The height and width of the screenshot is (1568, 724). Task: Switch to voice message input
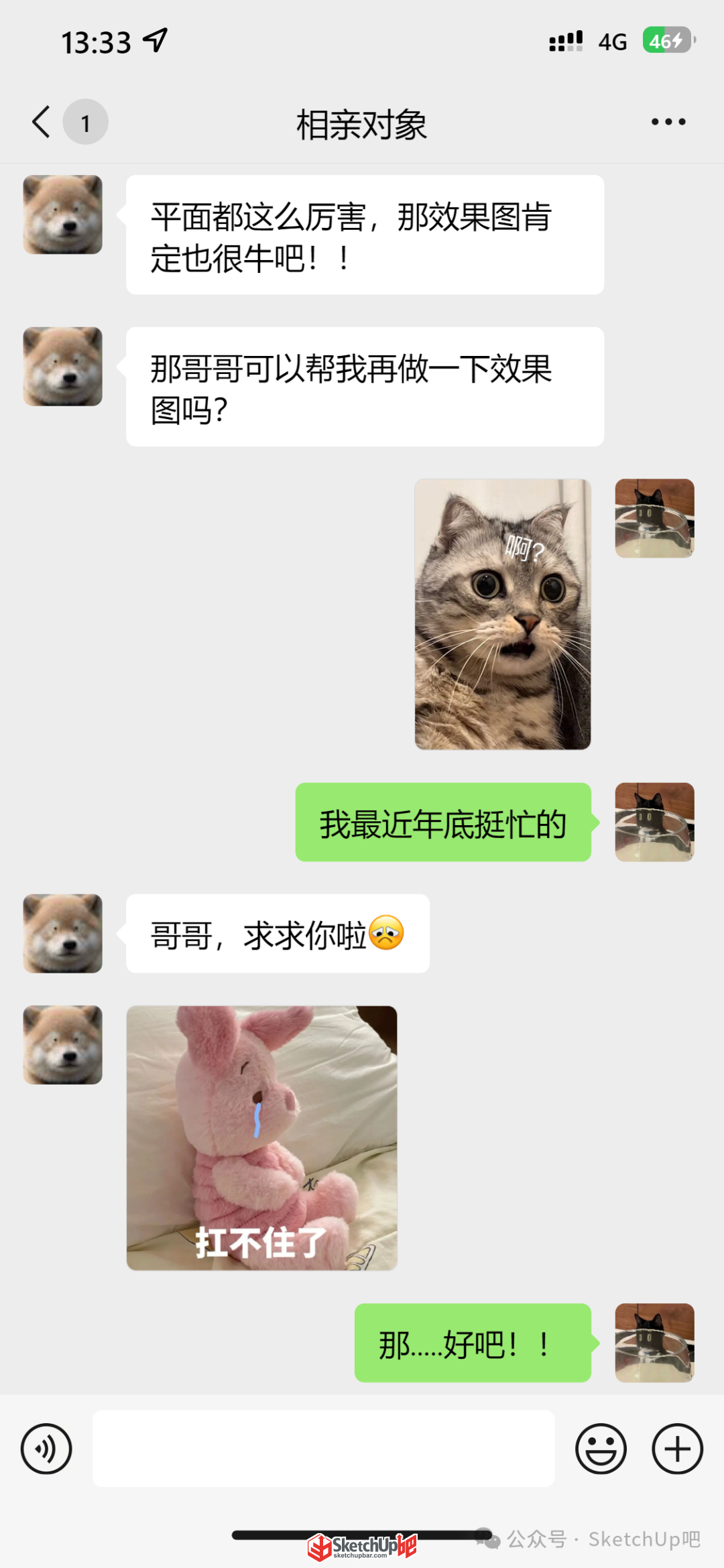pyautogui.click(x=46, y=1449)
